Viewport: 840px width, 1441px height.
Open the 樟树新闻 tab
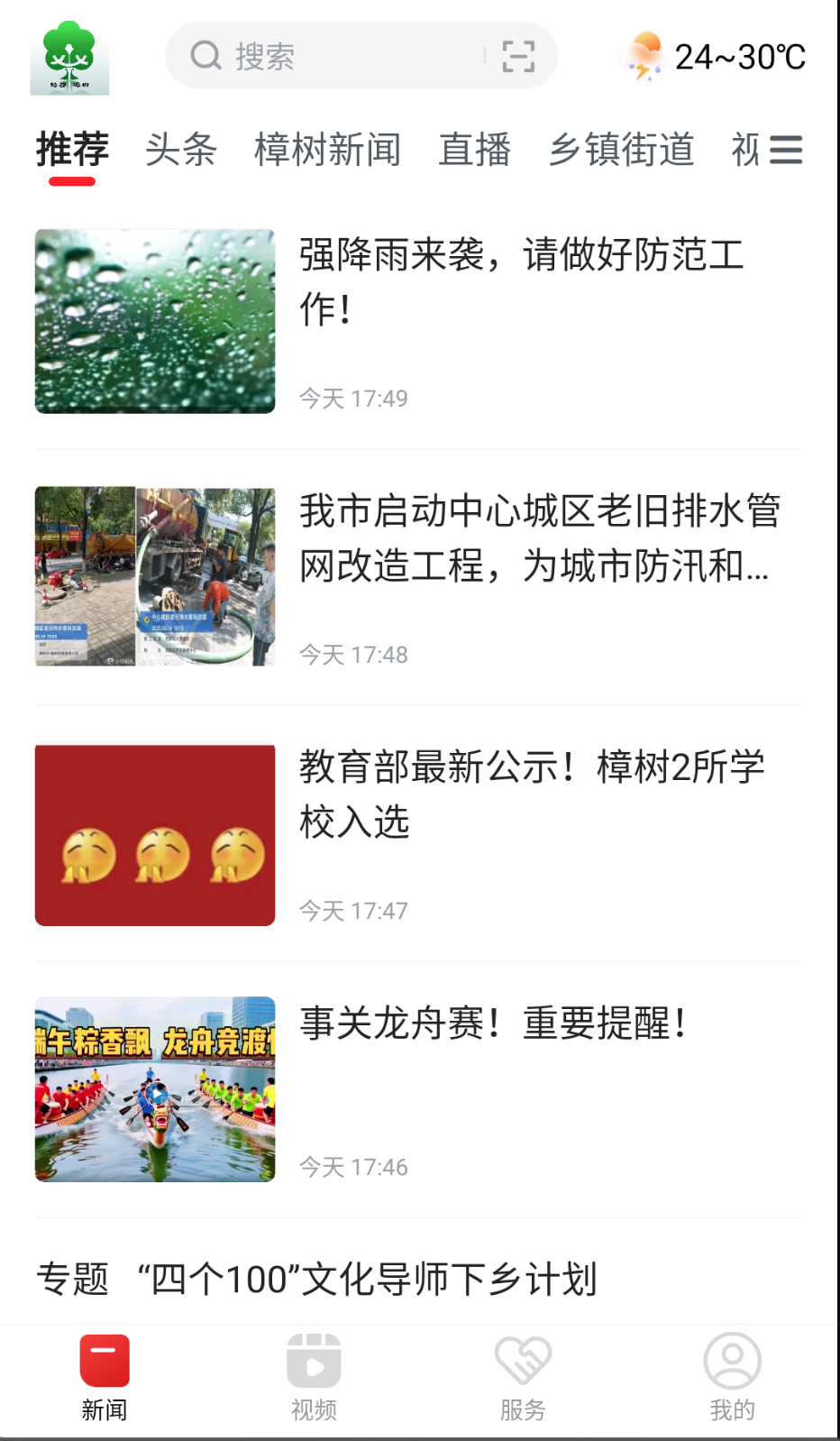pyautogui.click(x=329, y=150)
